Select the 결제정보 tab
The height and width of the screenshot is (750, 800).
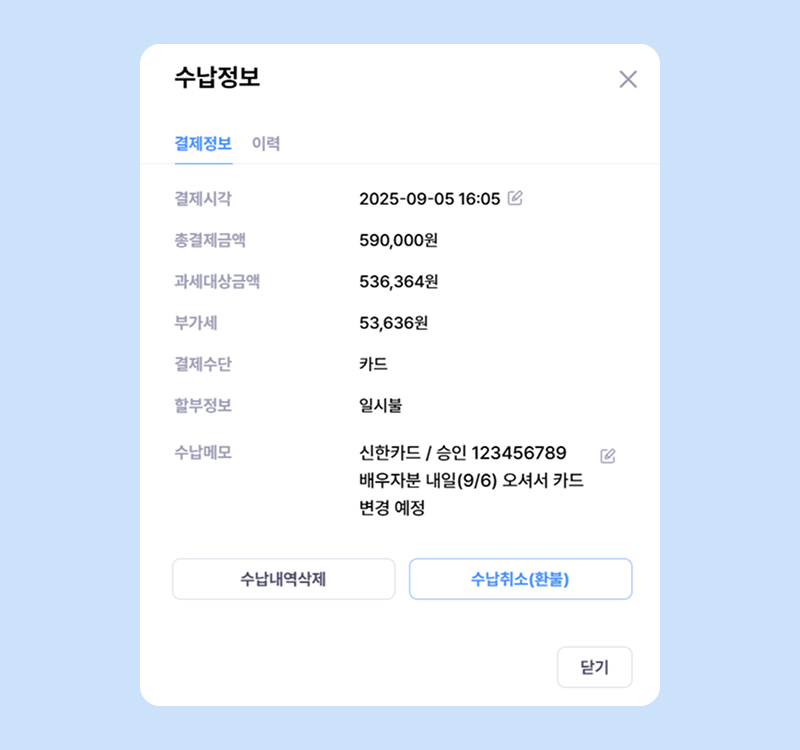(x=203, y=144)
